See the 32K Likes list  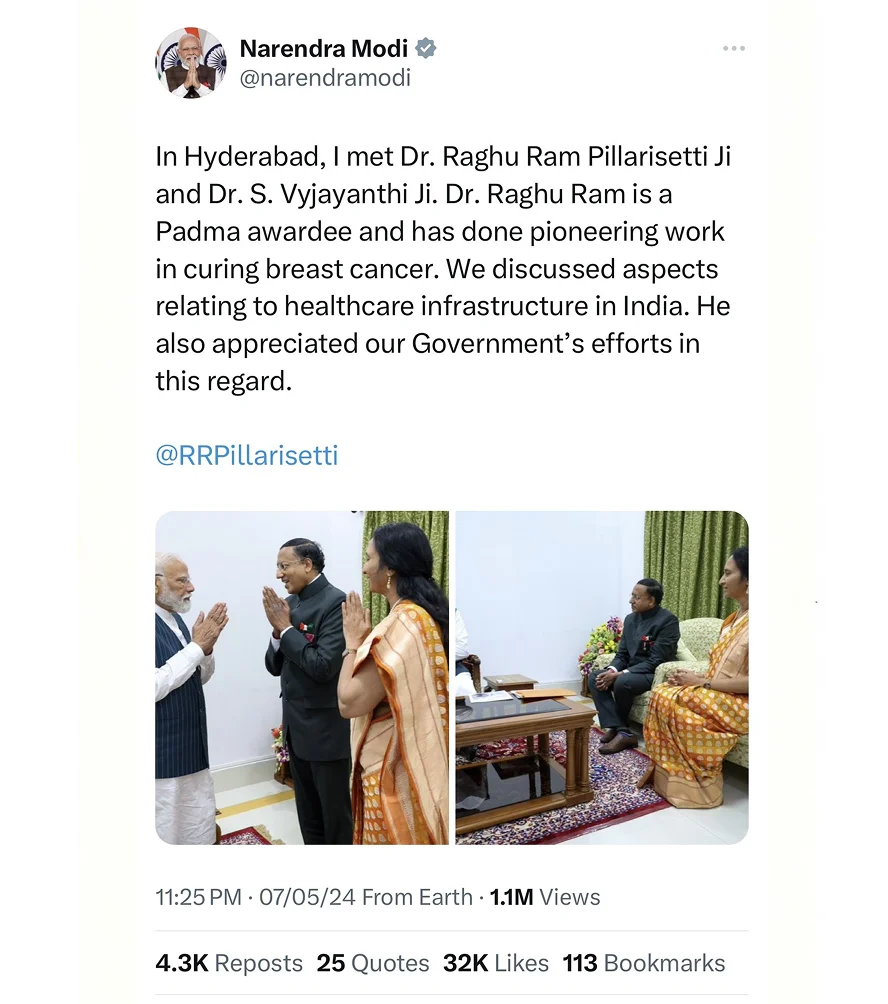tap(496, 963)
